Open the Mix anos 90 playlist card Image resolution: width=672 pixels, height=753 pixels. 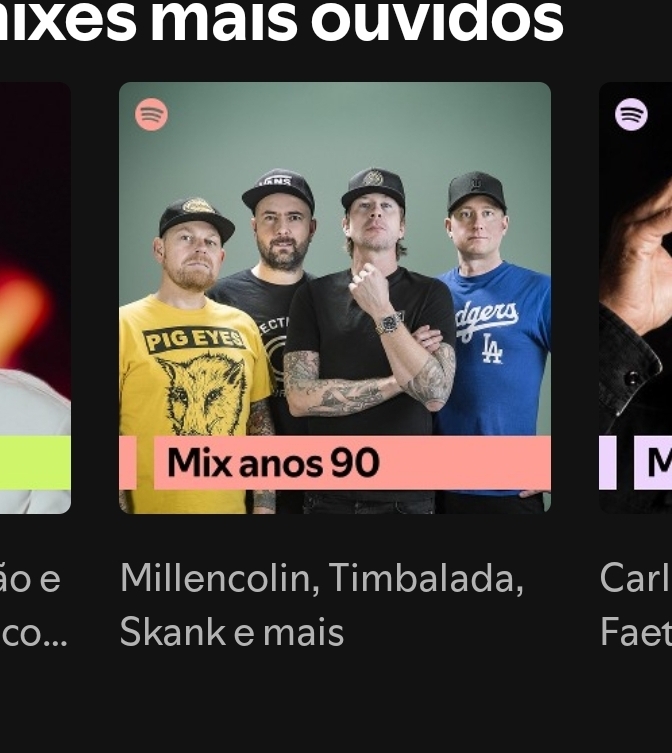coord(335,298)
